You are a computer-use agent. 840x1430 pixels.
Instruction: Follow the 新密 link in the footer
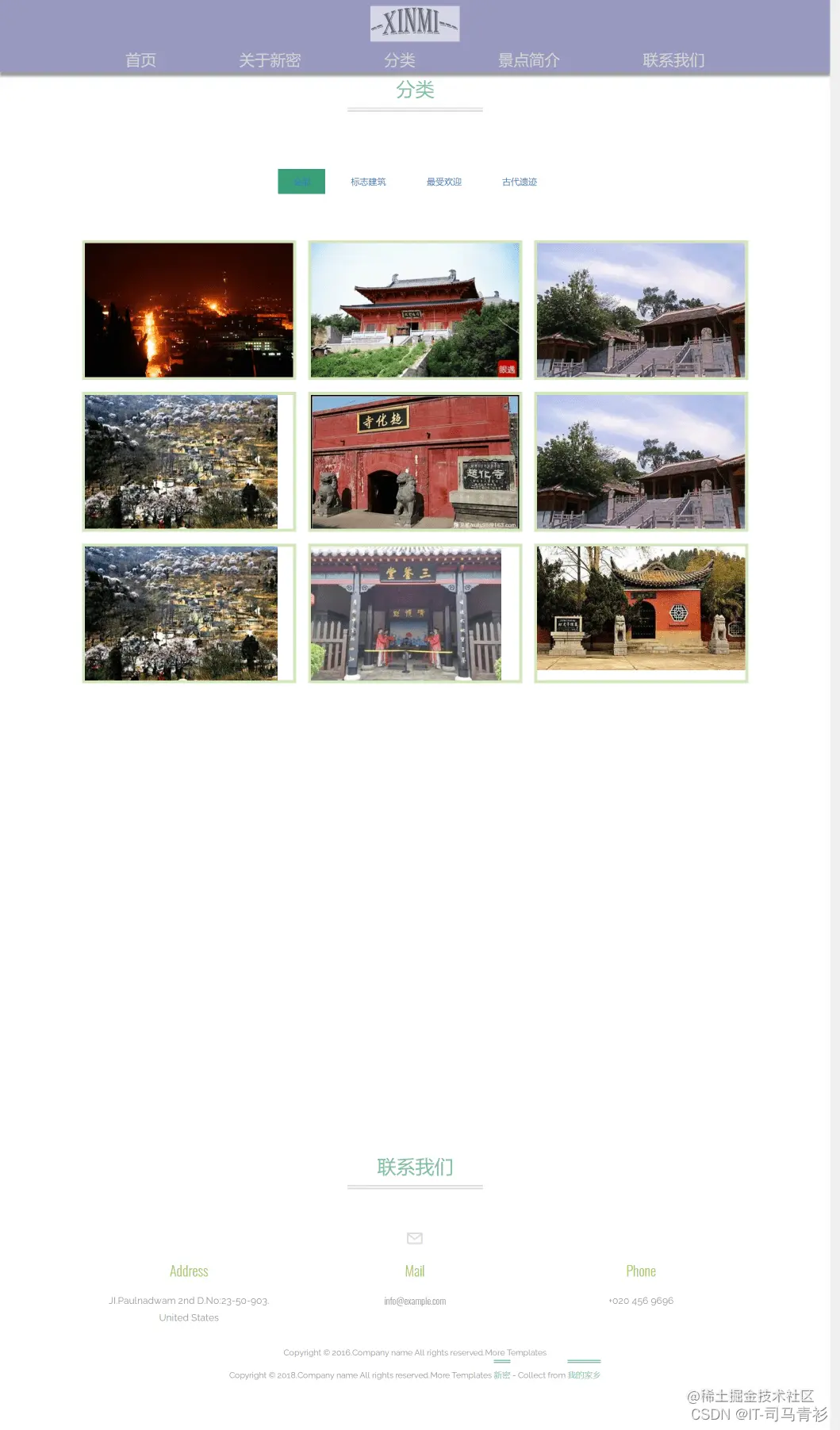(x=502, y=1375)
